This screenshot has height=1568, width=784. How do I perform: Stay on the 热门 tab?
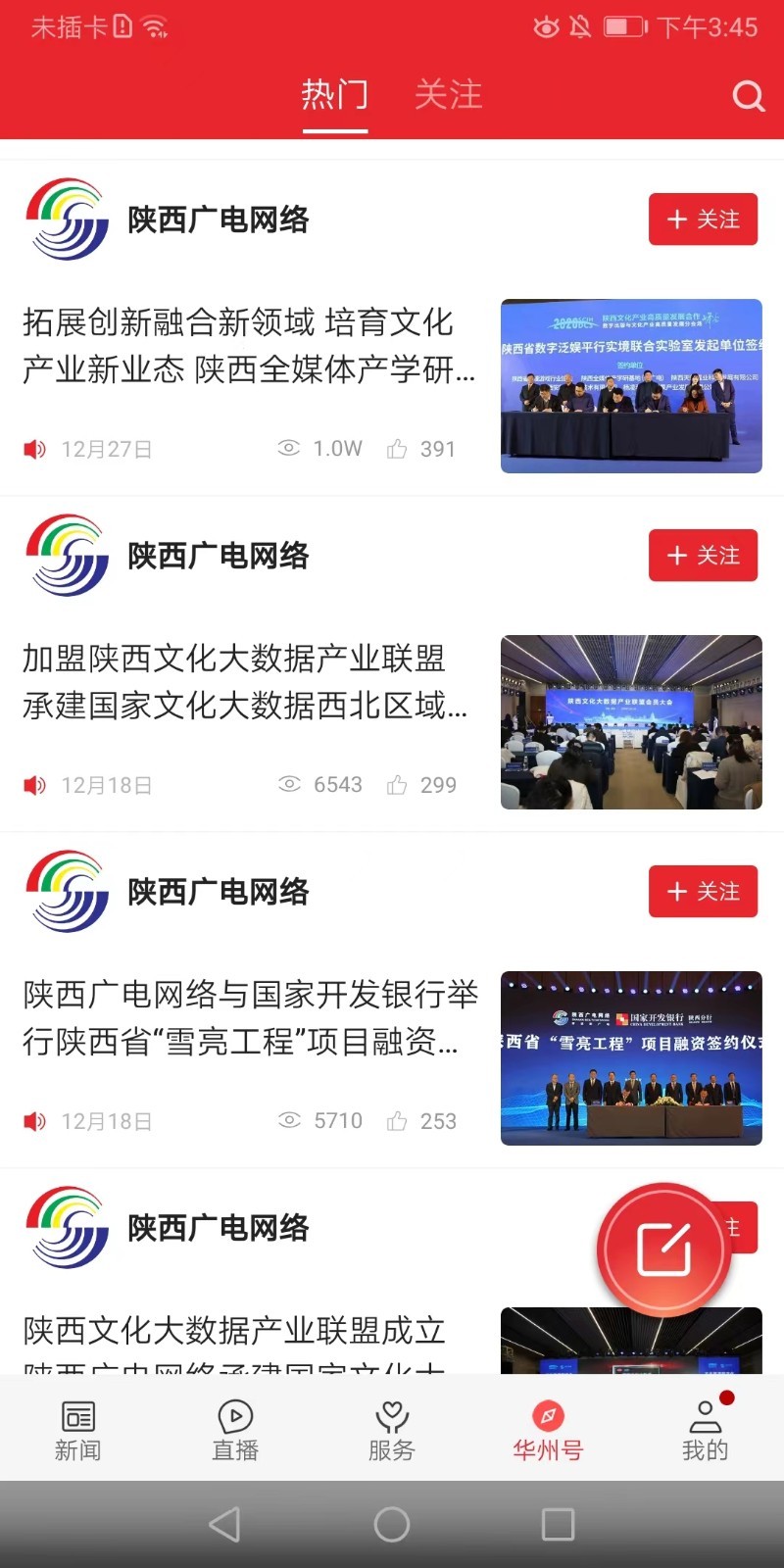click(x=334, y=95)
